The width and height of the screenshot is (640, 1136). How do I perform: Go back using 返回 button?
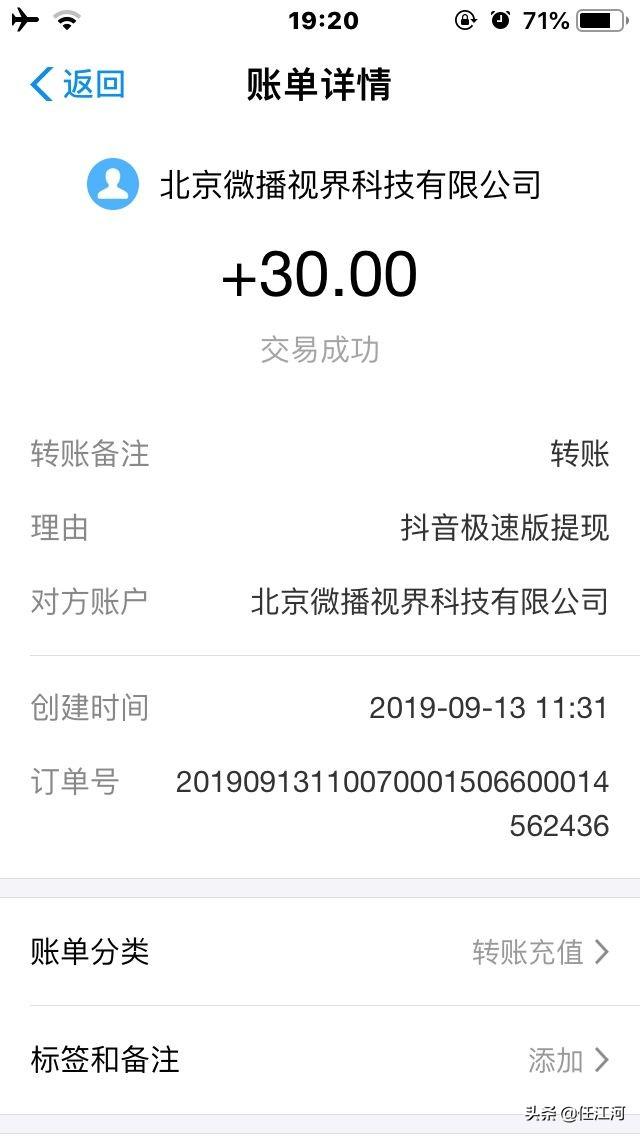click(x=78, y=84)
